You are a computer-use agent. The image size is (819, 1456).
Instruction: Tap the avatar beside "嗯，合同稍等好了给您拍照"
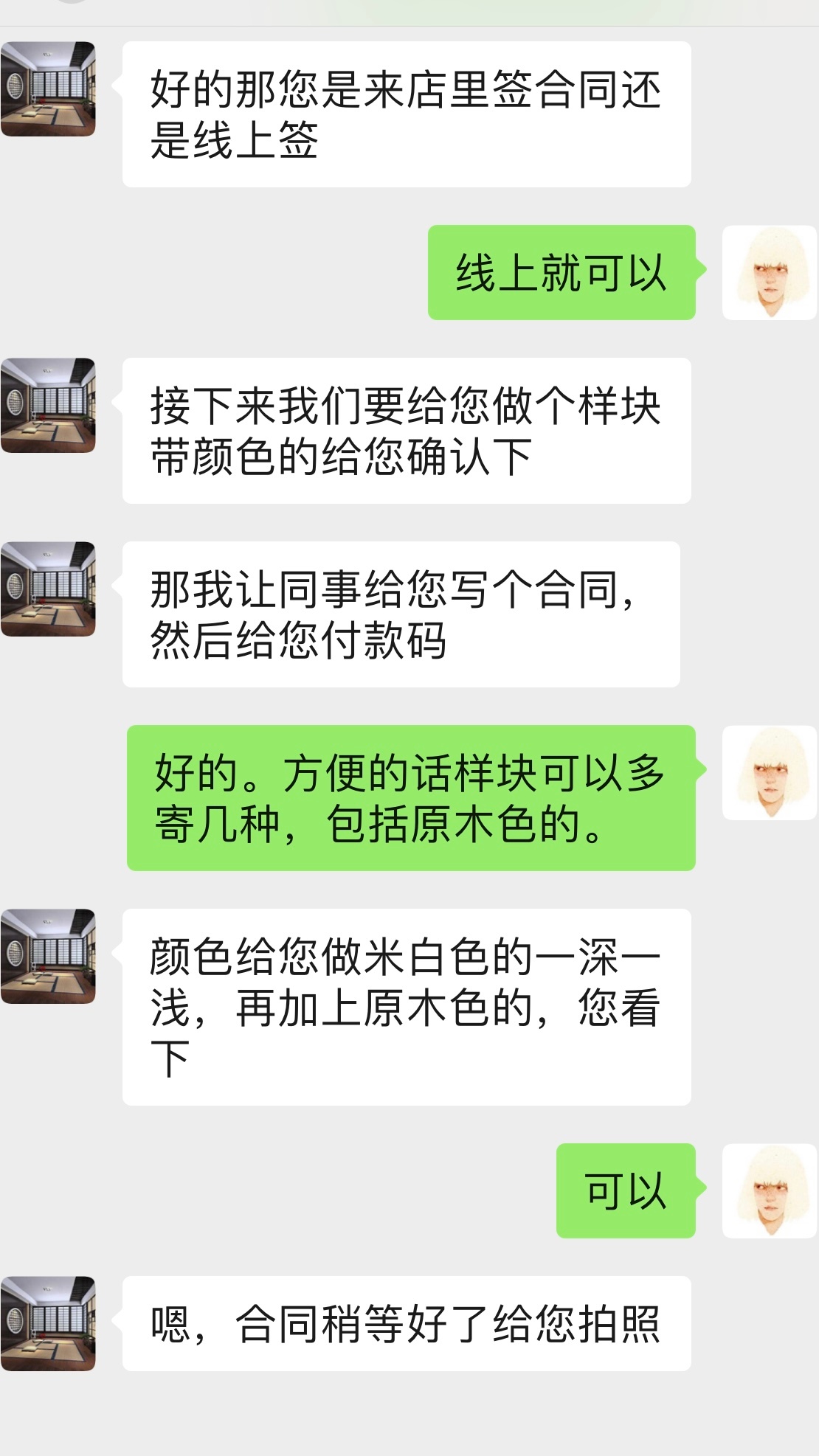[48, 1323]
